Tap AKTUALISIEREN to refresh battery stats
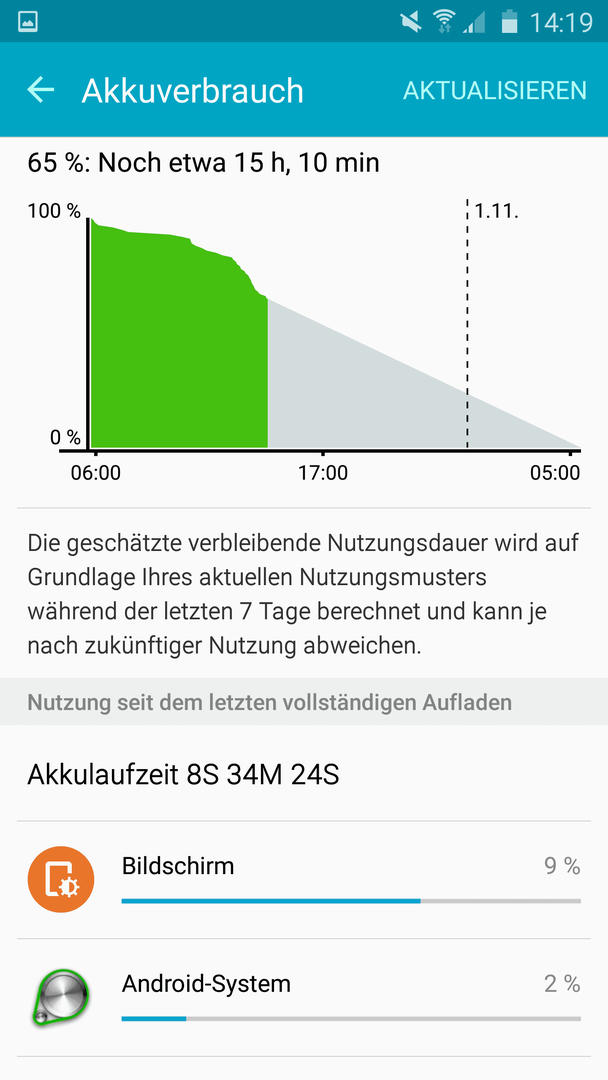608x1080 pixels. [494, 90]
